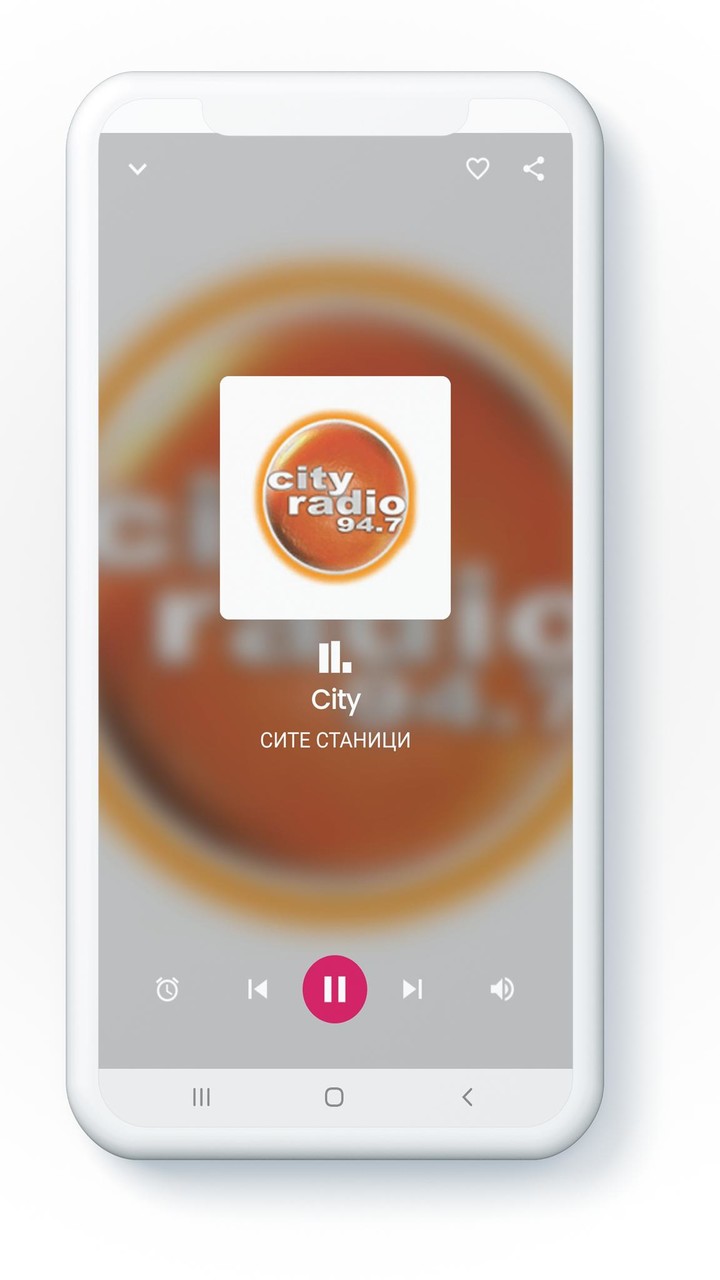
Task: Skip to the next station
Action: click(x=414, y=989)
